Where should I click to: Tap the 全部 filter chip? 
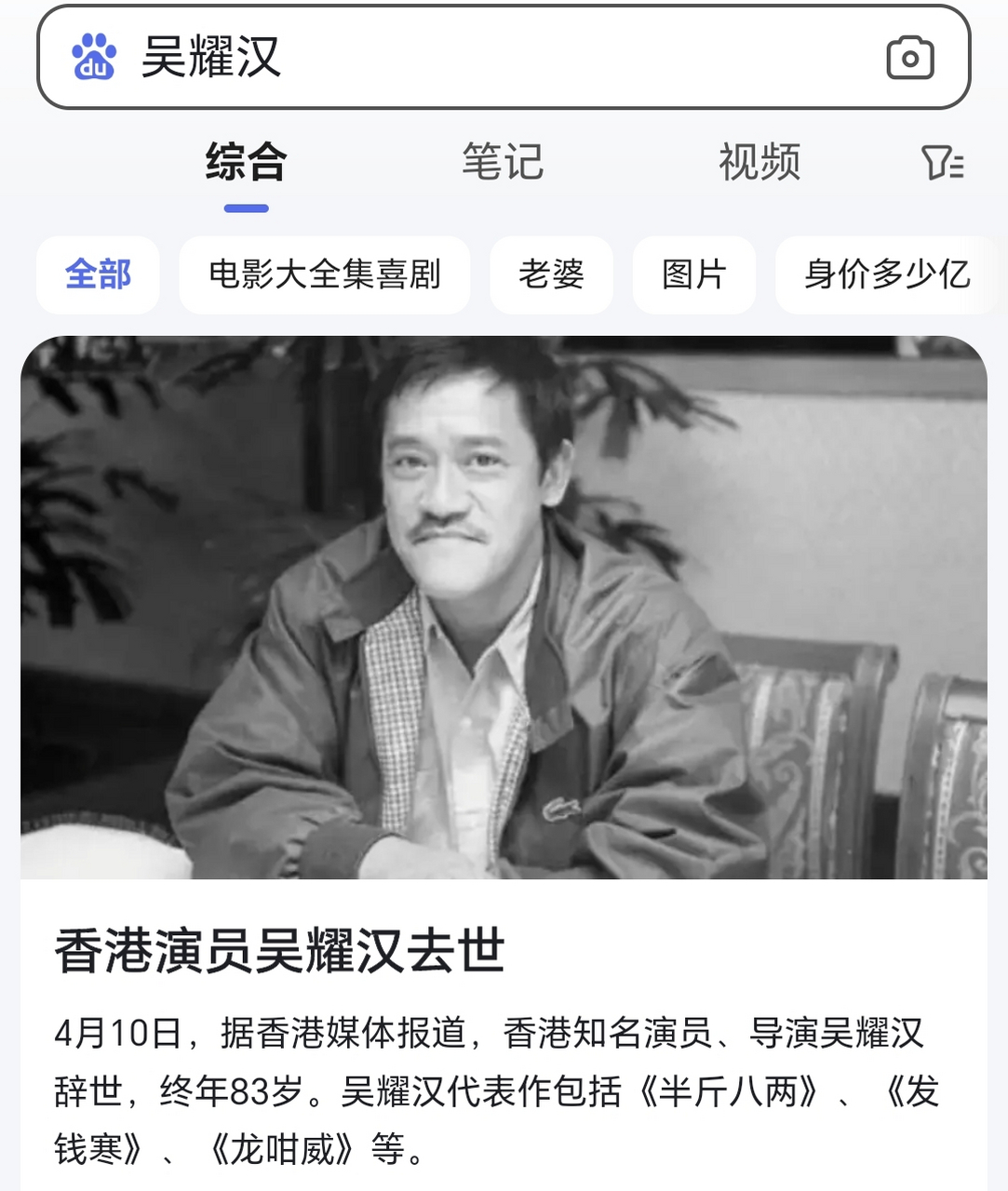(98, 274)
